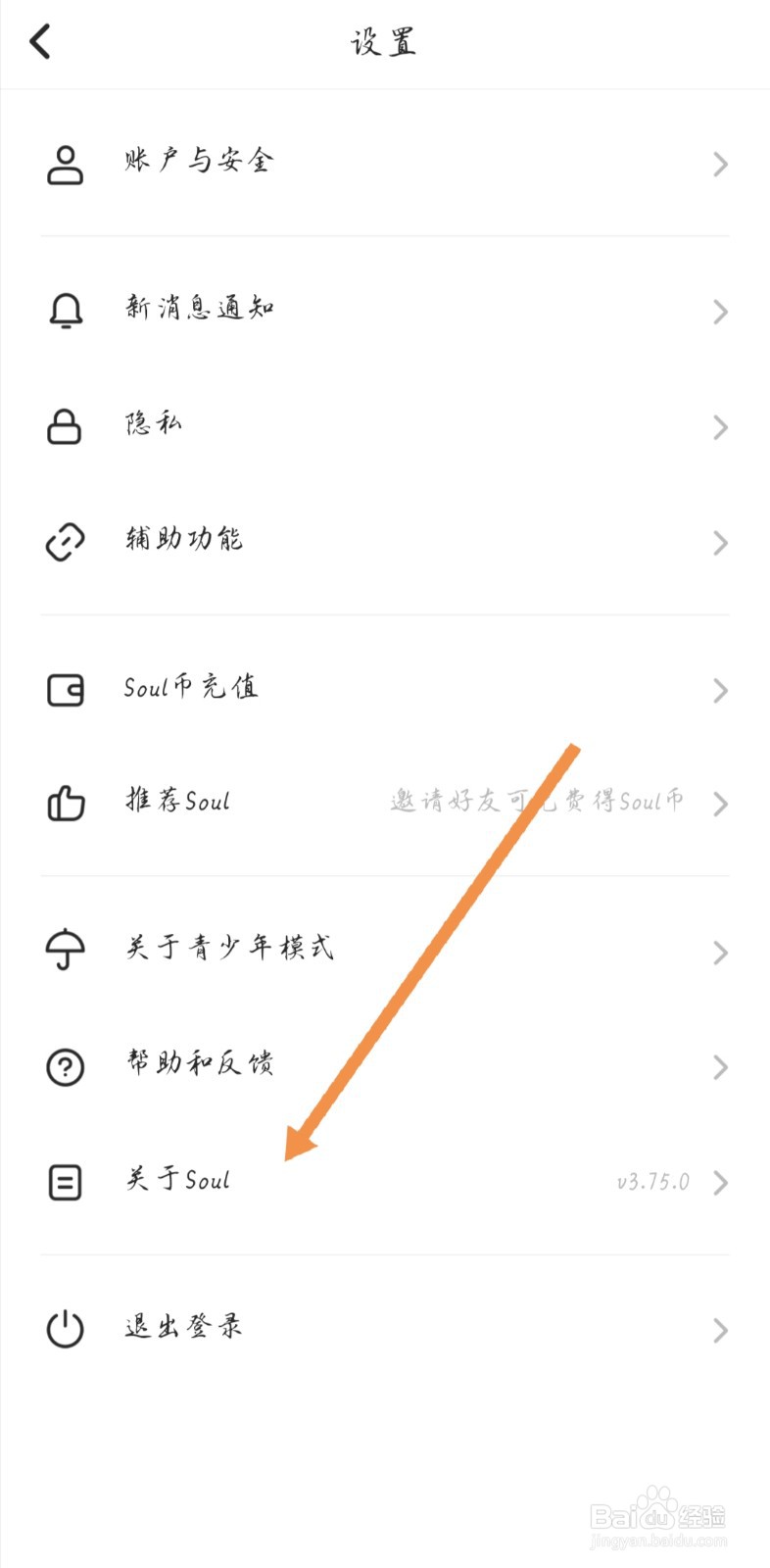Screen dimensions: 770x1568
Task: Click the question-mark icon beside 帮助和反馈
Action: (x=65, y=1067)
